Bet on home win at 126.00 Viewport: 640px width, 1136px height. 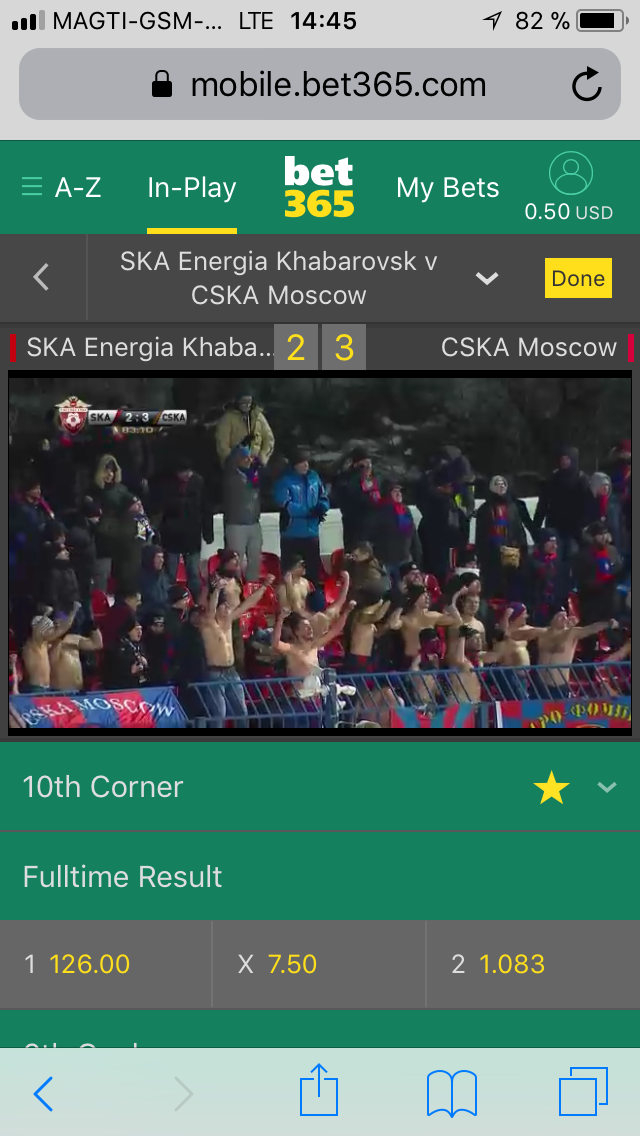click(x=106, y=964)
